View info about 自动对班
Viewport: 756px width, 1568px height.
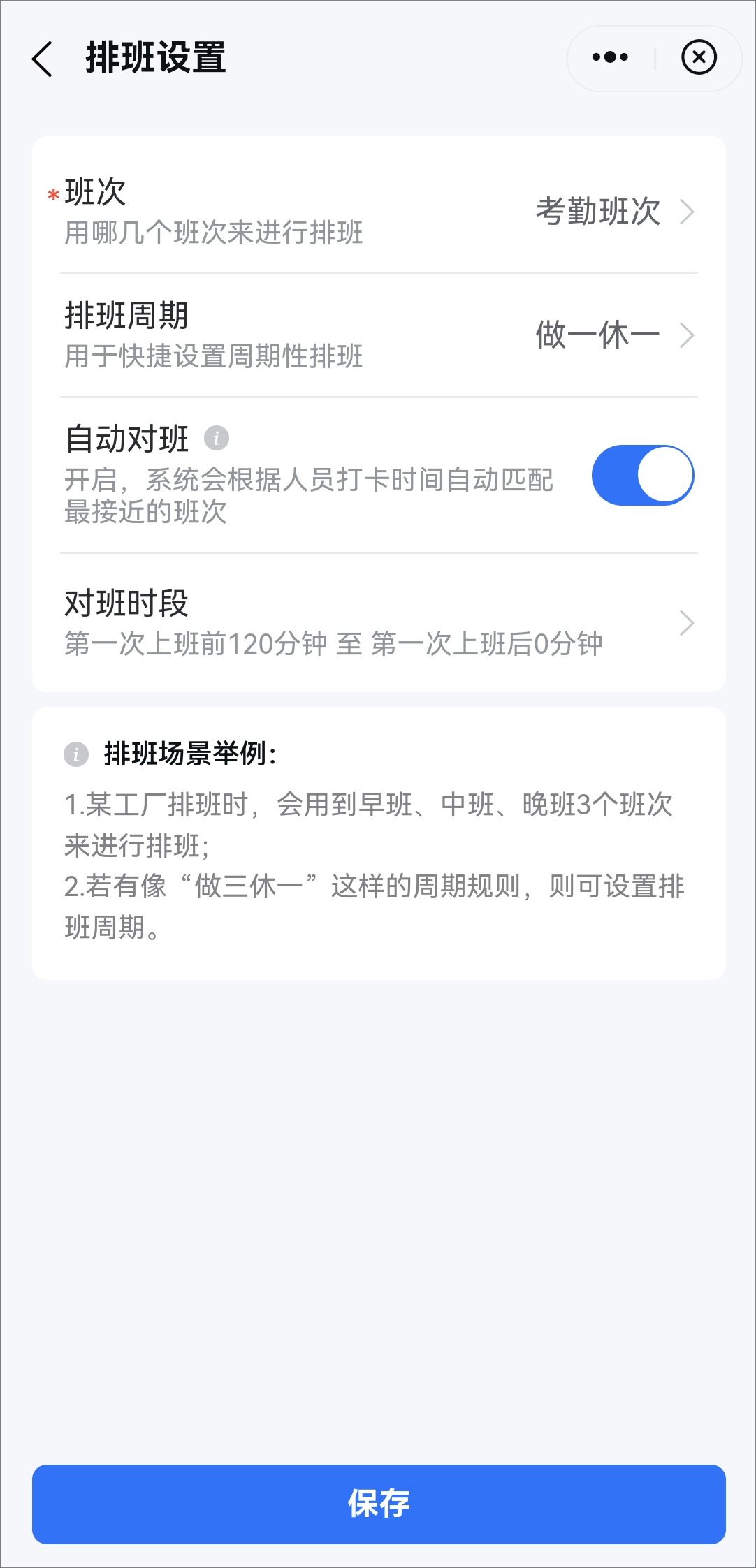click(x=217, y=439)
